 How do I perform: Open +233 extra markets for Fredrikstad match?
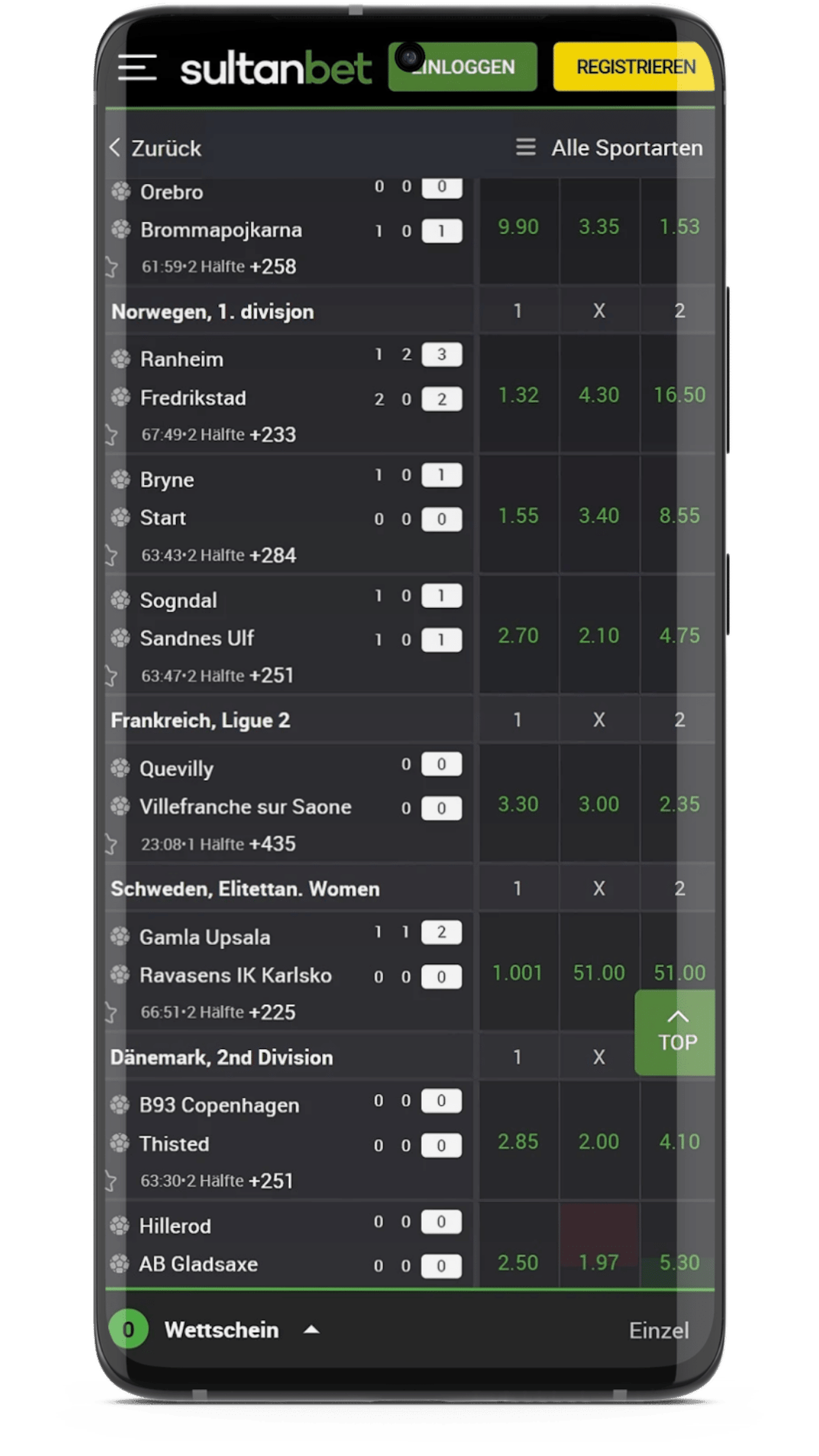pos(273,434)
